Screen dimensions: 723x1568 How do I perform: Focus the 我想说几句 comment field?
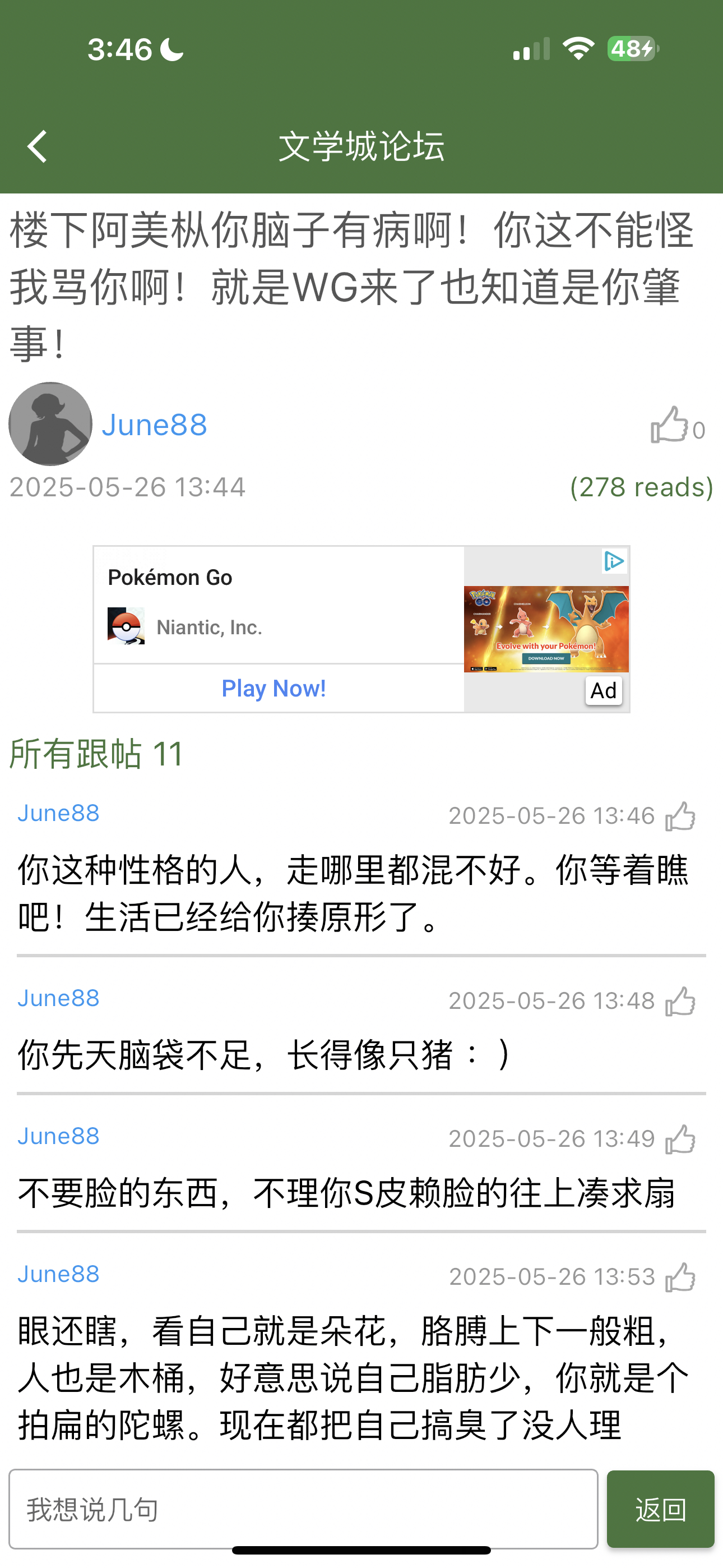303,1510
